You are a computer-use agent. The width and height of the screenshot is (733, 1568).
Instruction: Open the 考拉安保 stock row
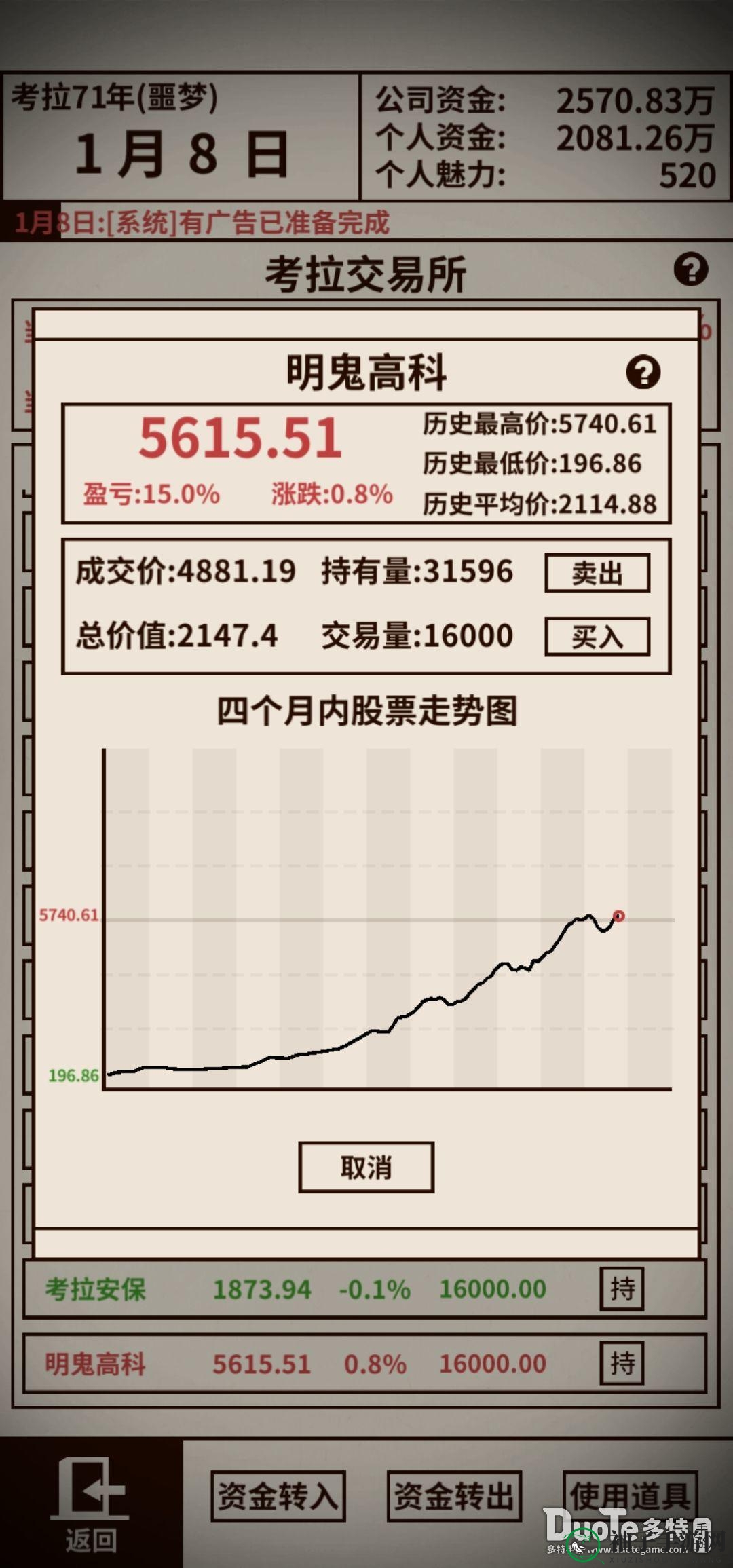[x=365, y=1289]
